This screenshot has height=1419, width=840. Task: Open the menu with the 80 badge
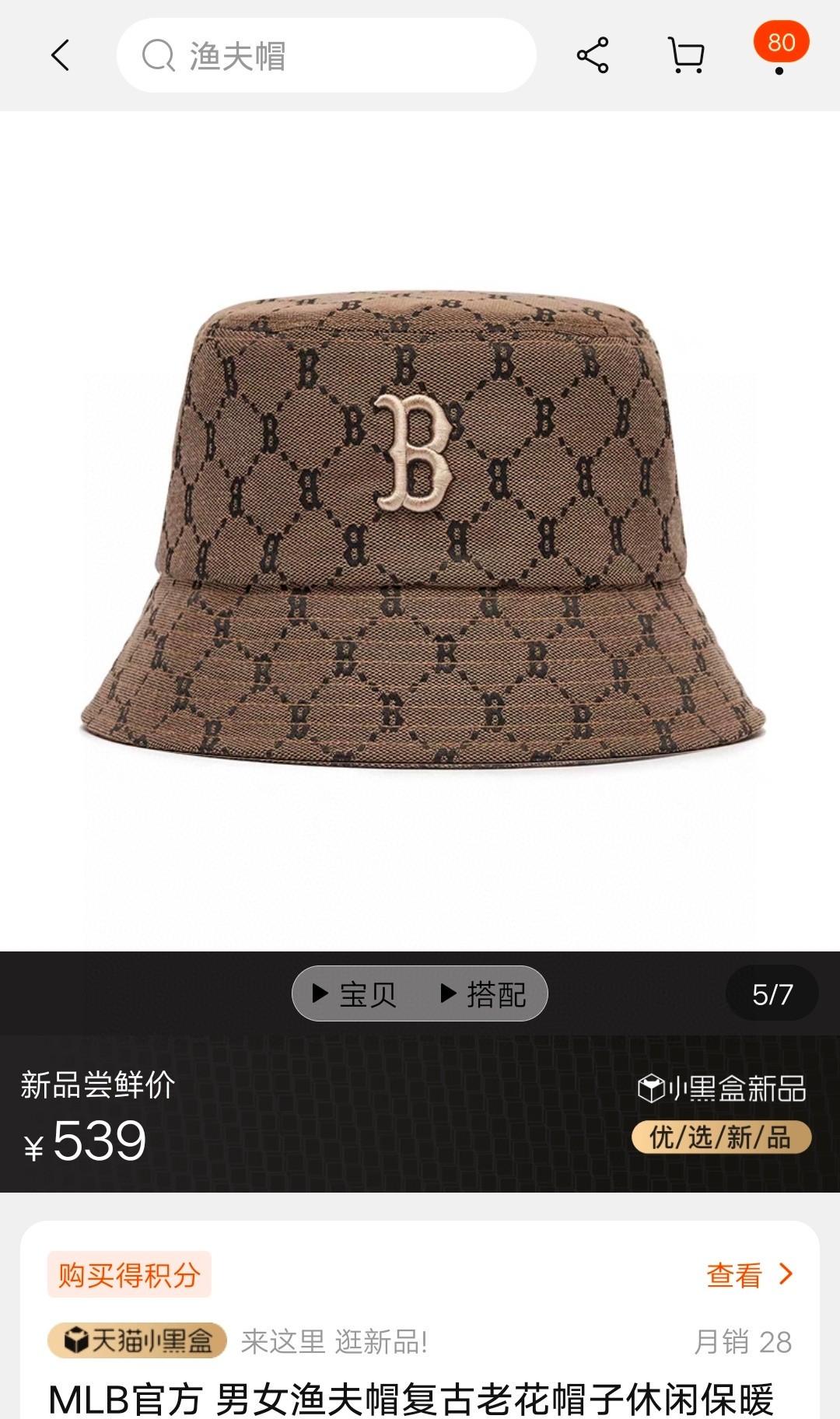780,51
